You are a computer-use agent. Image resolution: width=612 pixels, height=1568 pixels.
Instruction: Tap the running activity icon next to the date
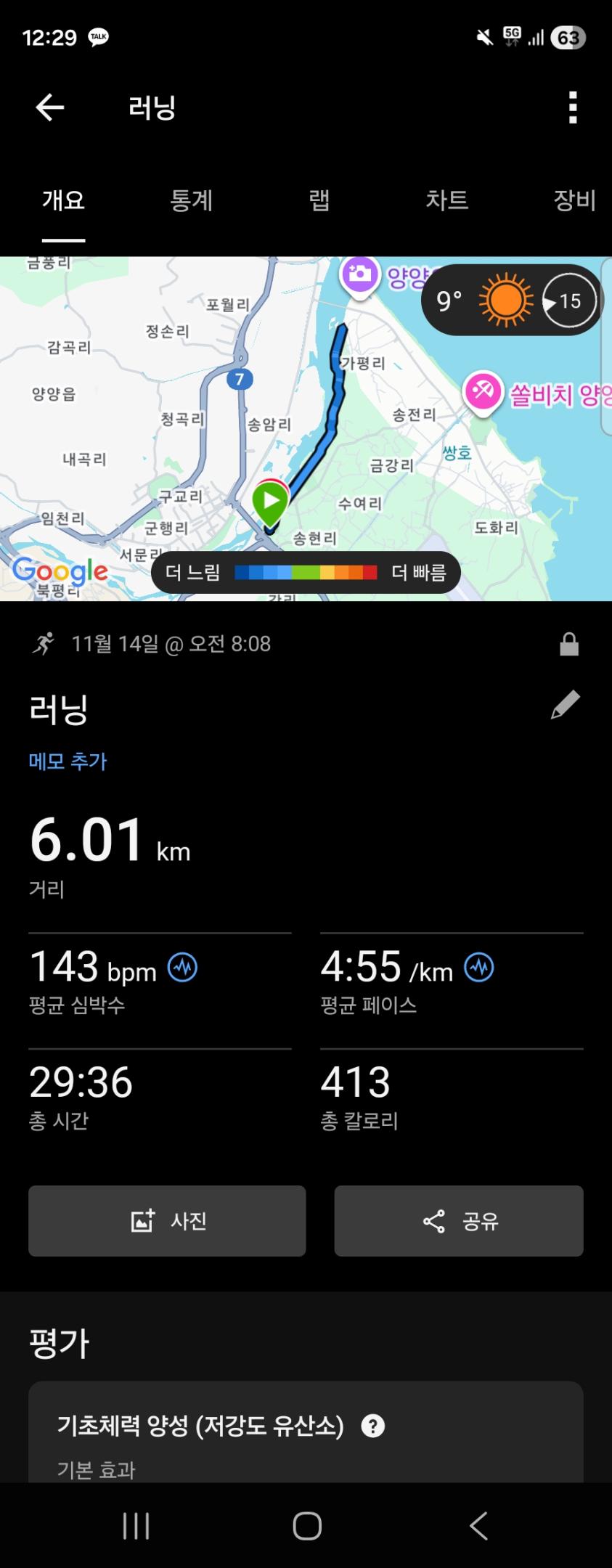[x=45, y=643]
